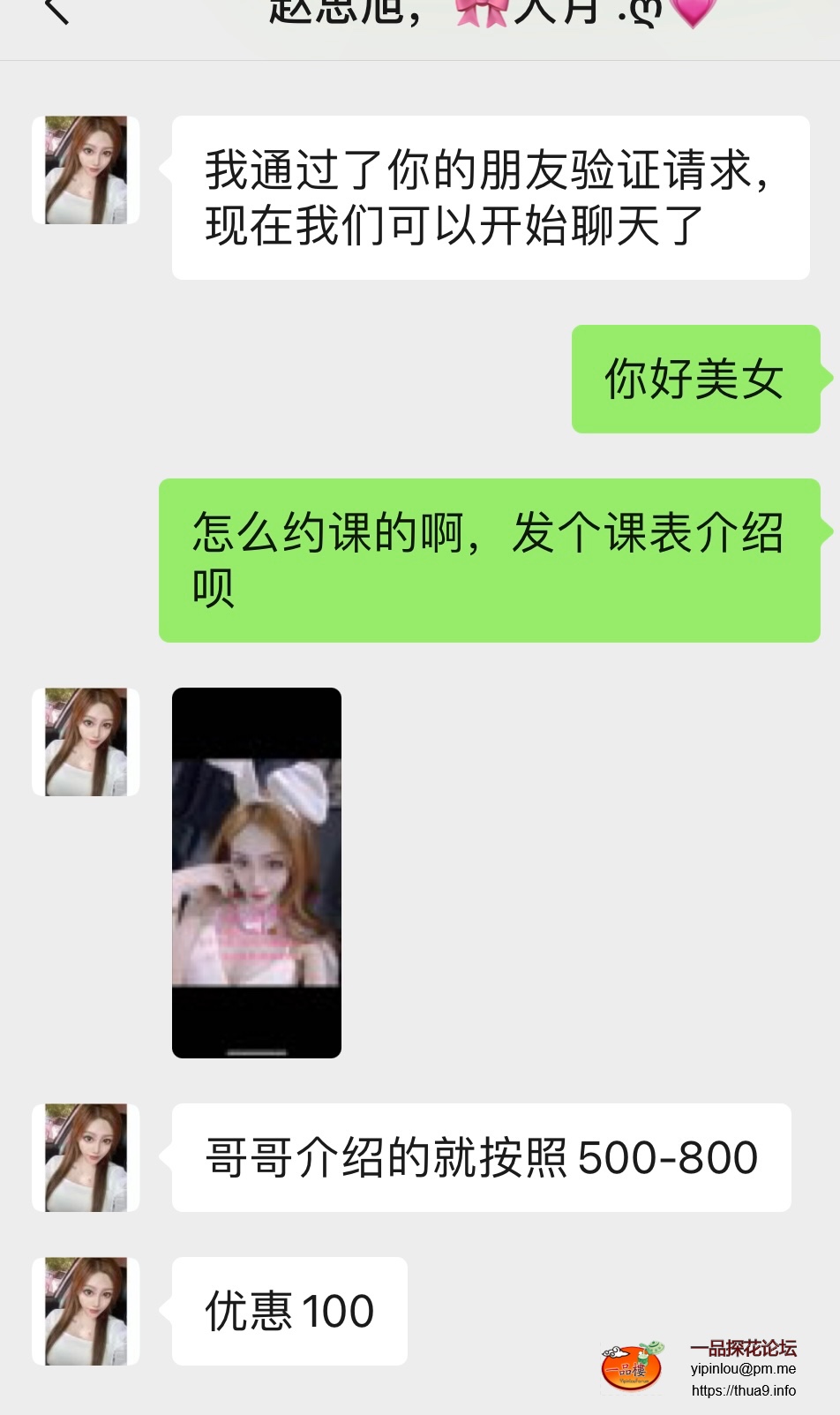Tap the avatar next to the 优惠100 message
Screen dimensions: 840x1415
coord(86,1311)
